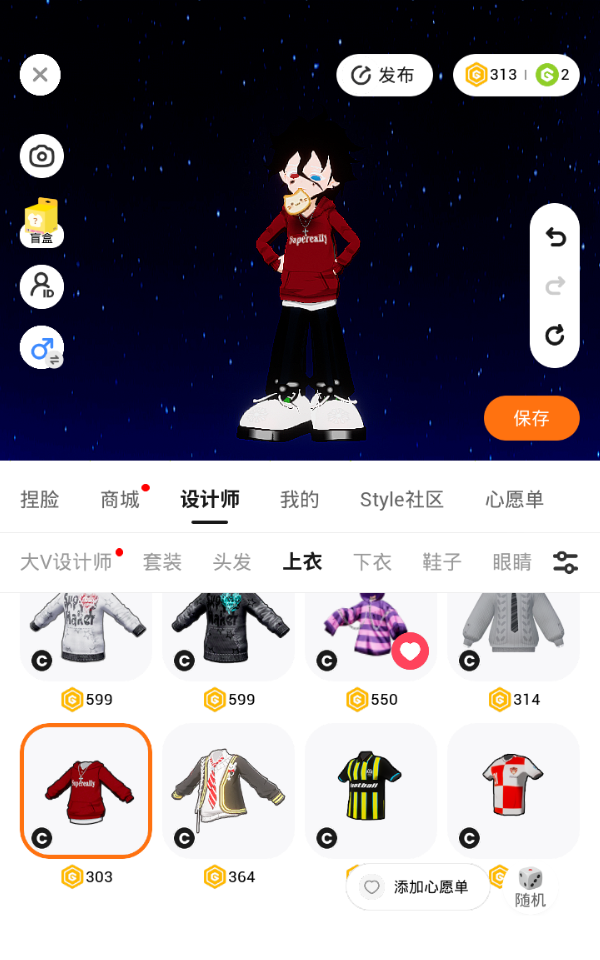Viewport: 600px width, 960px height.
Task: Open the camera to take a photo
Action: [x=42, y=156]
